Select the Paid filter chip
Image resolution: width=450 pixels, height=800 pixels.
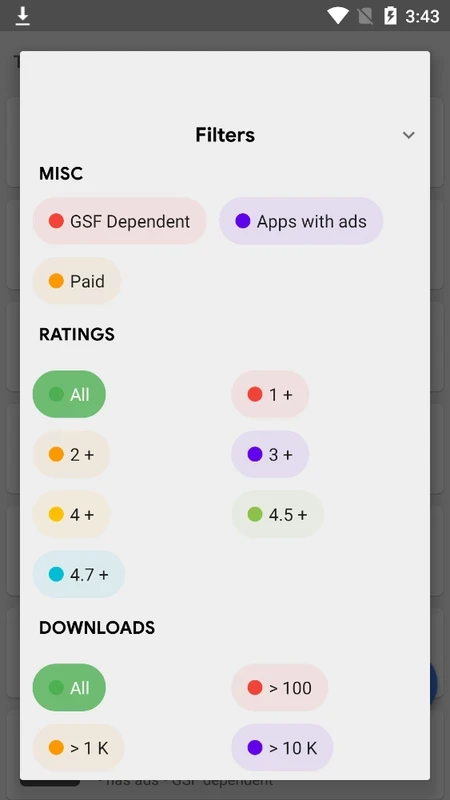pyautogui.click(x=77, y=281)
